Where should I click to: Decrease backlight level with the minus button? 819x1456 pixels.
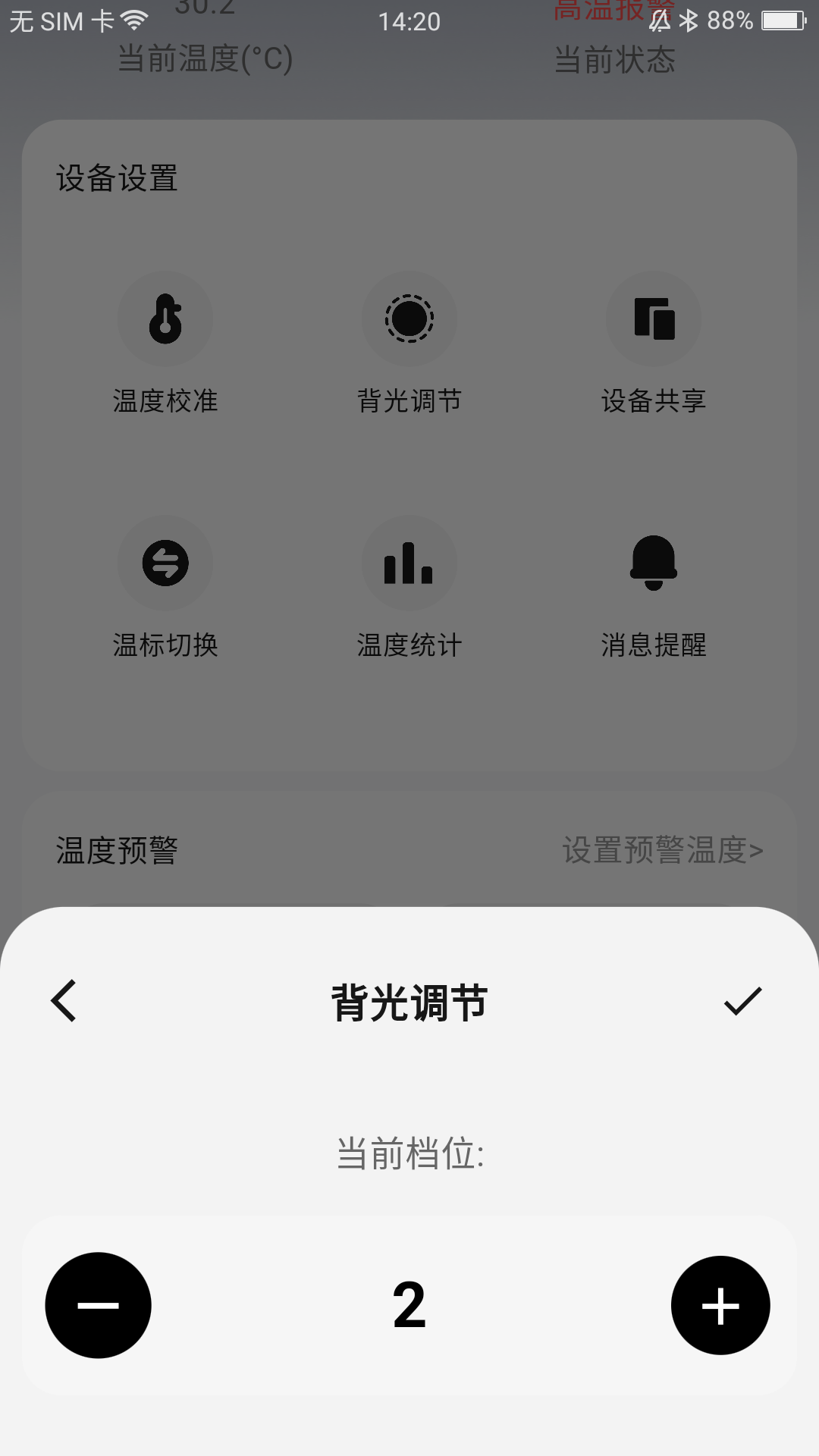98,1304
